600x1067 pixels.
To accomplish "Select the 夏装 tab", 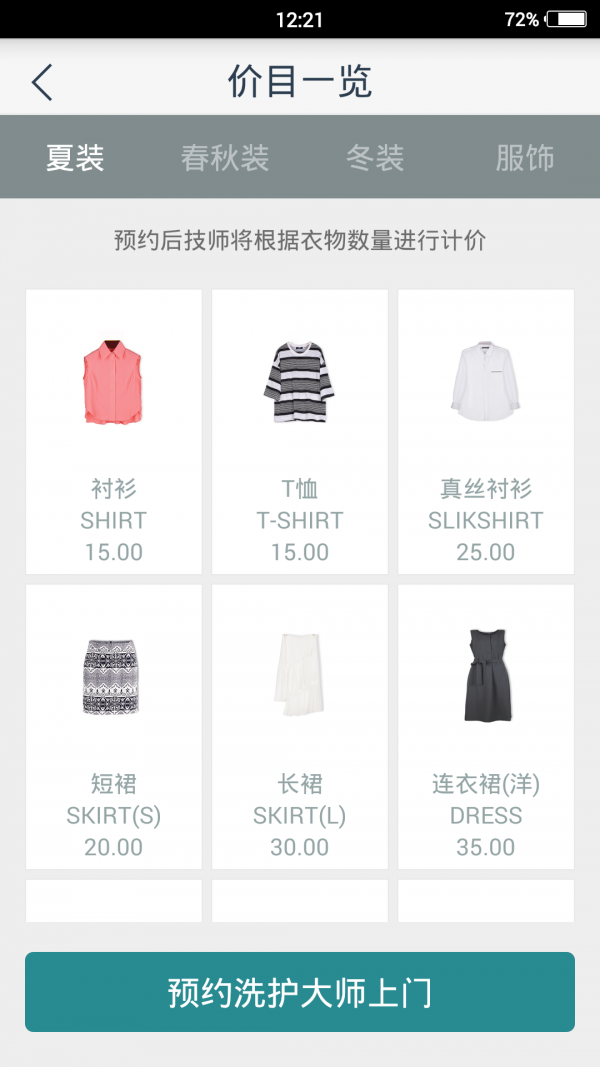I will click(75, 158).
